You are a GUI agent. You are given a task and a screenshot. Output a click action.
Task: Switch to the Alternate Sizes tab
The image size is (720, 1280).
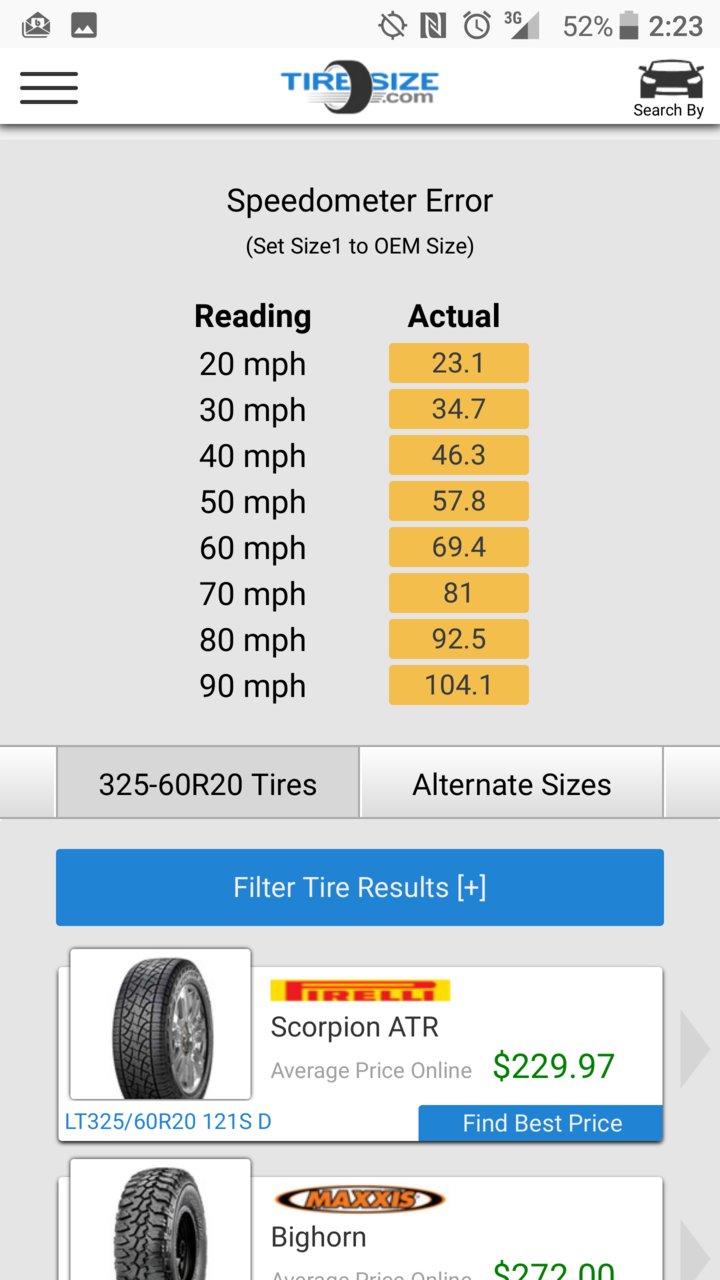click(x=511, y=784)
